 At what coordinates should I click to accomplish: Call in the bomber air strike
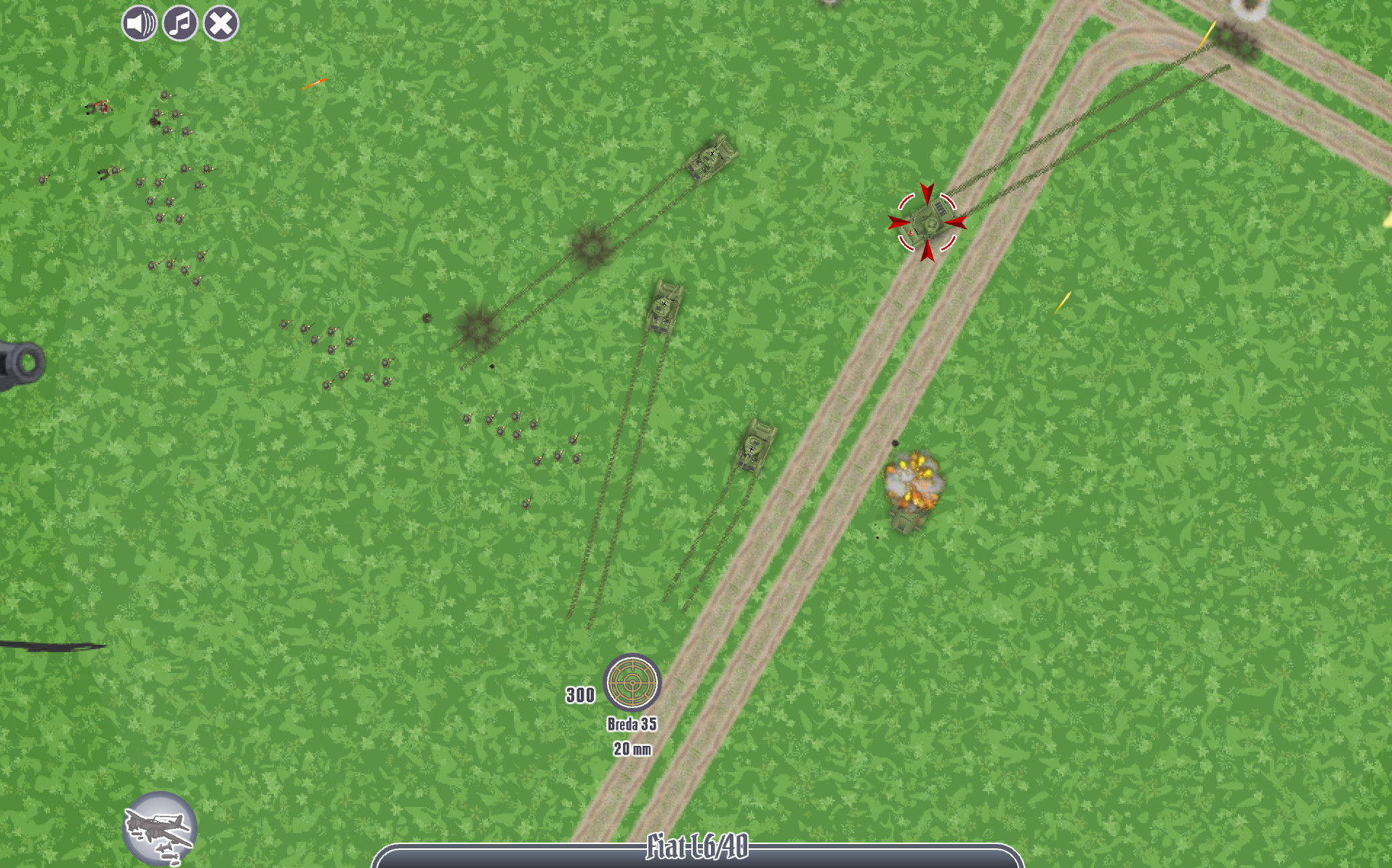click(x=160, y=829)
